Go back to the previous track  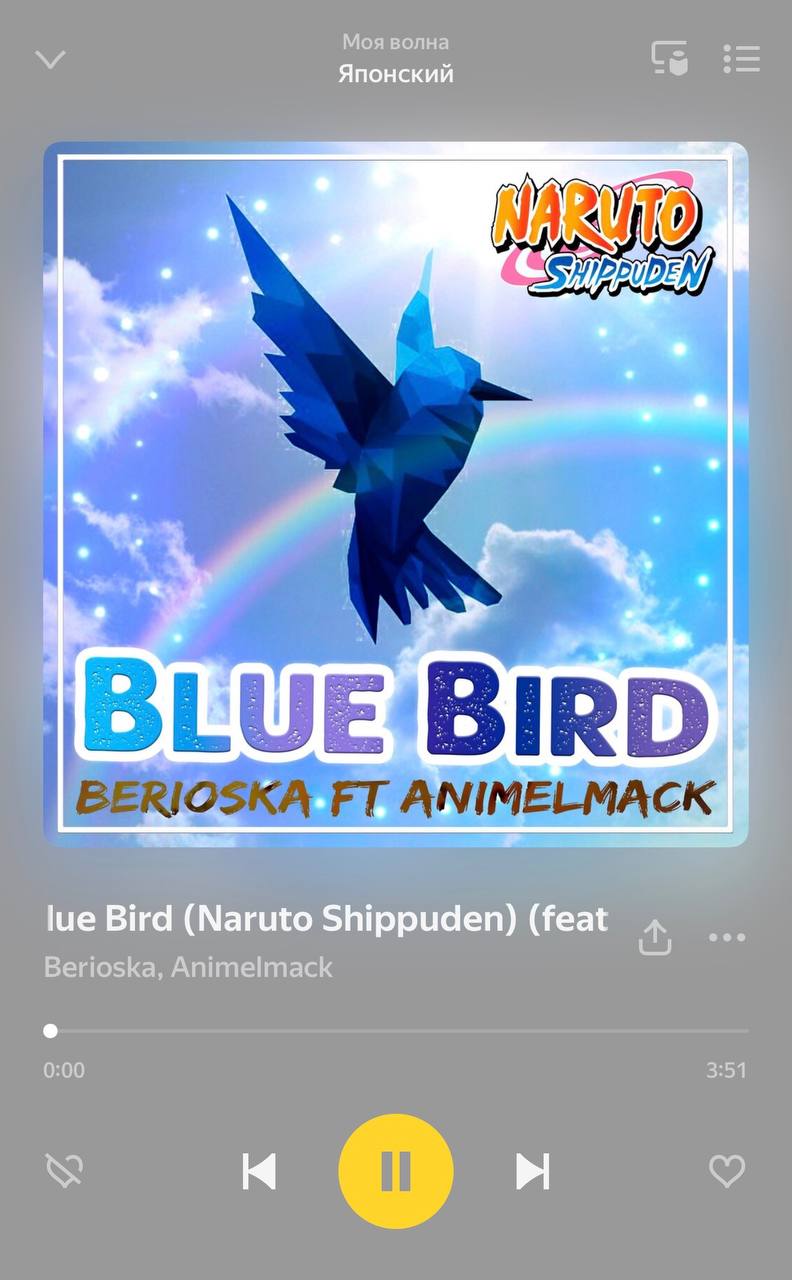click(259, 1171)
